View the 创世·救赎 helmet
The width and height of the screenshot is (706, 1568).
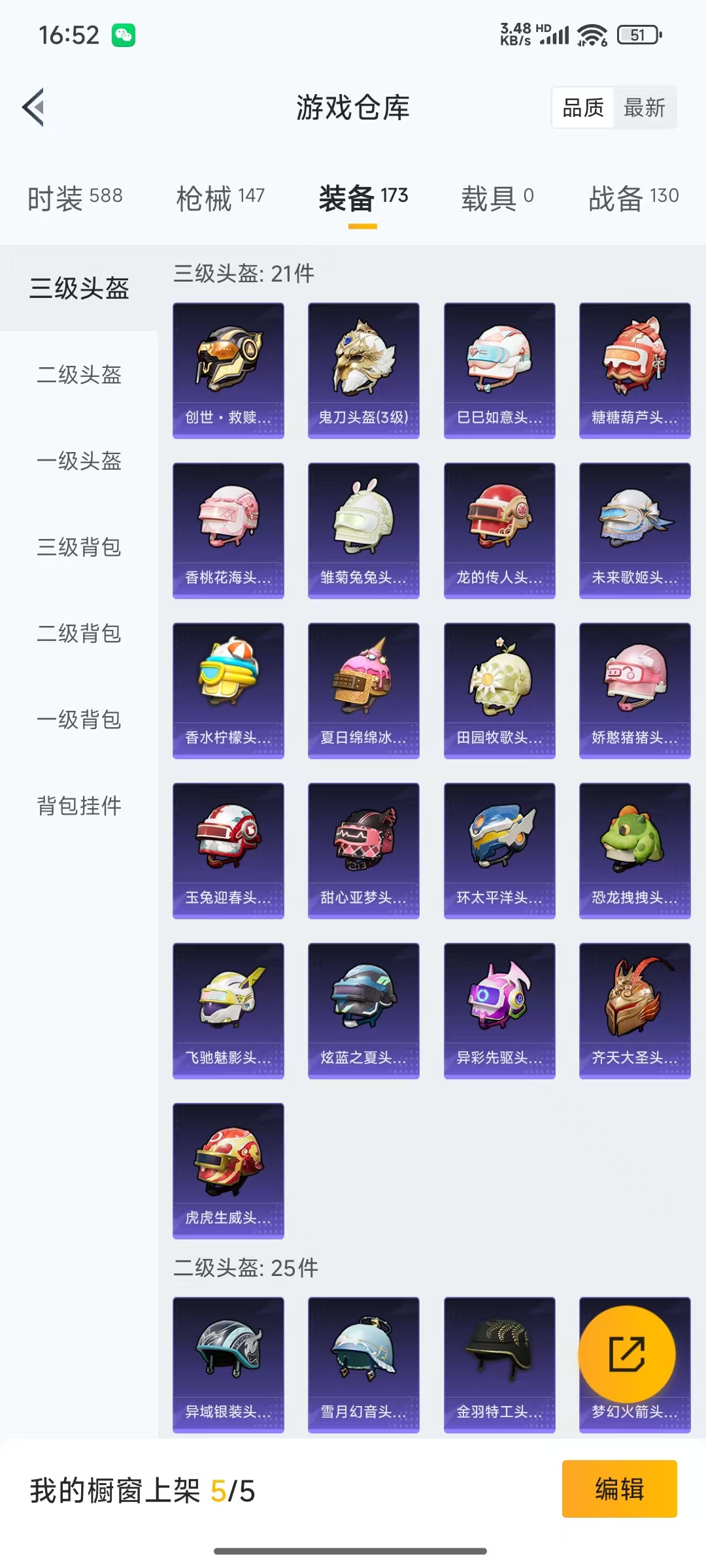click(x=228, y=370)
